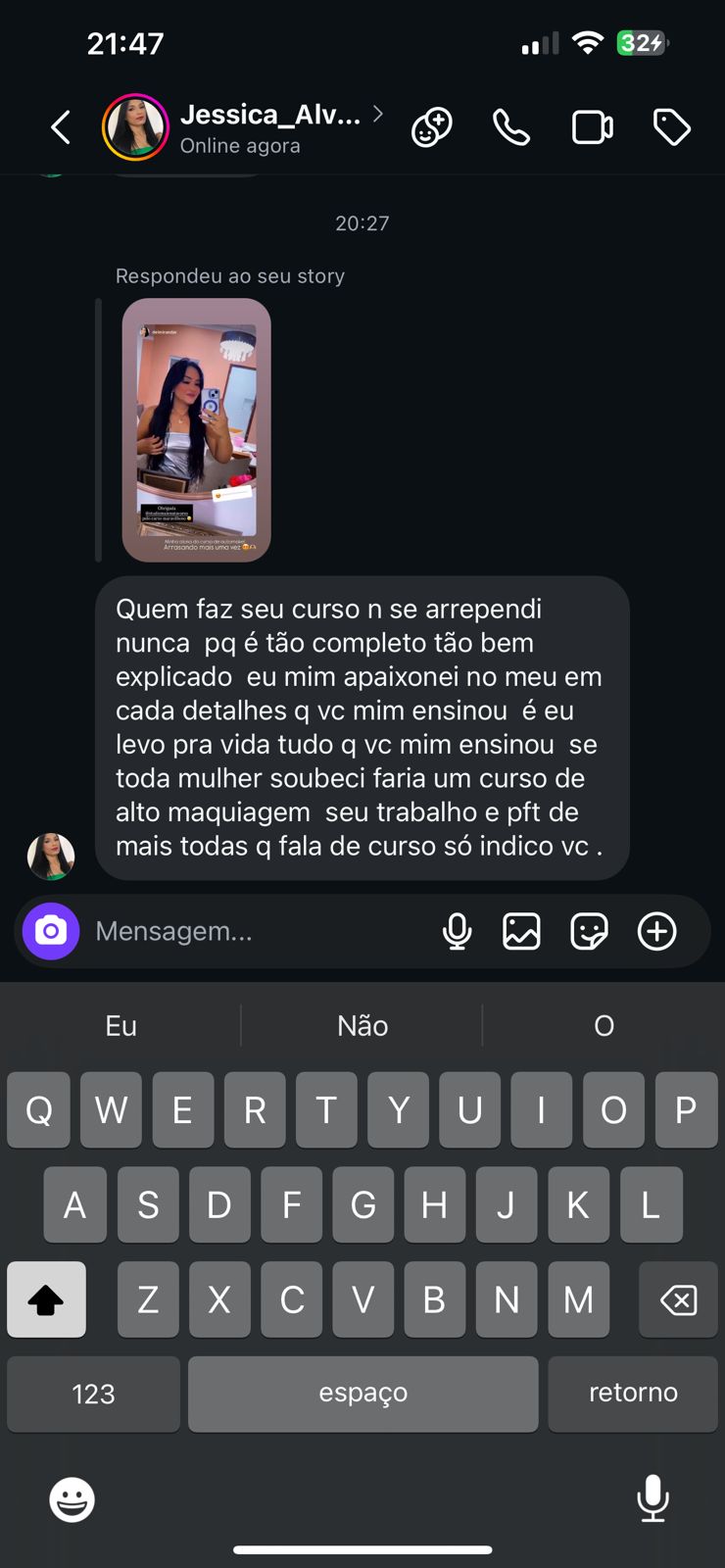Focus the Mensagem text field

point(255,931)
